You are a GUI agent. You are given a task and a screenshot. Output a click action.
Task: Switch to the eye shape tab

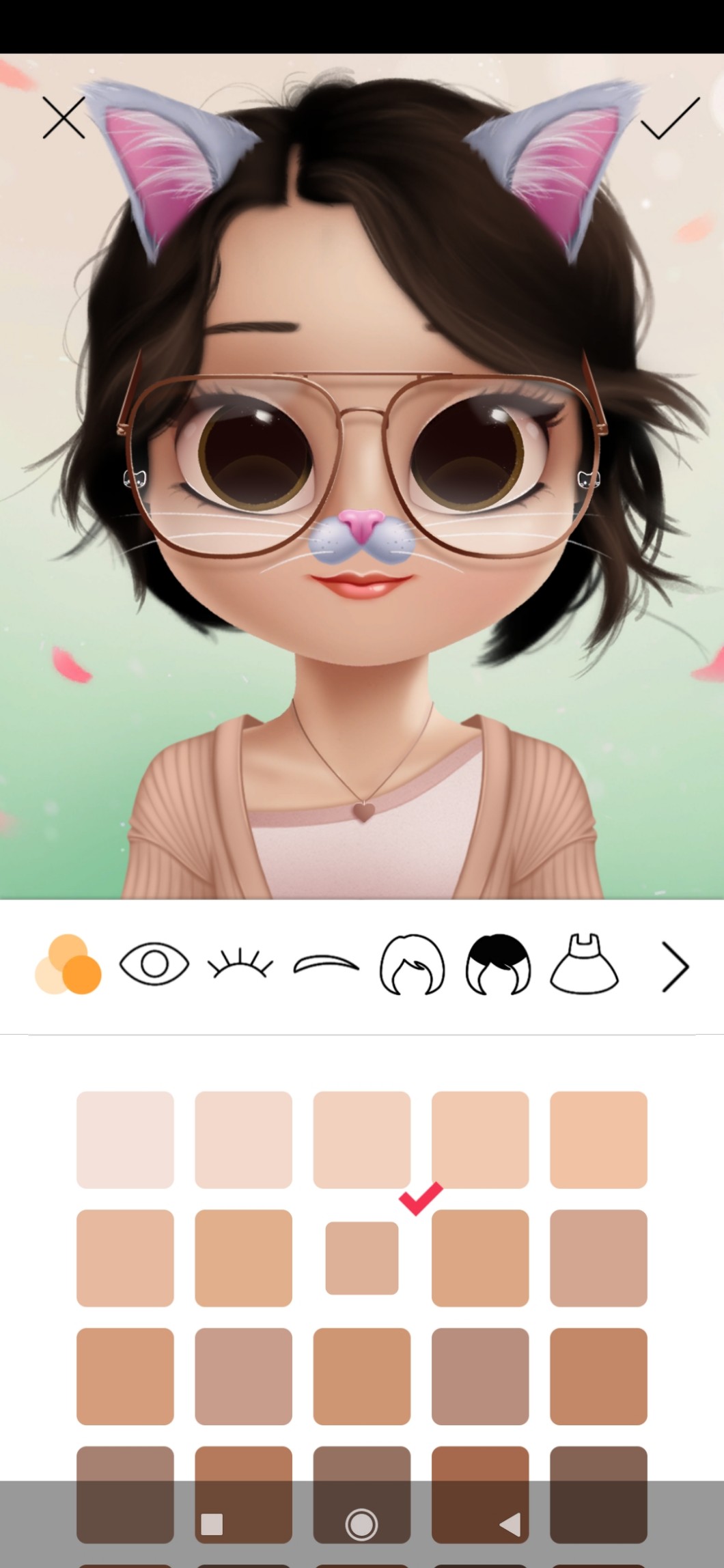point(154,964)
